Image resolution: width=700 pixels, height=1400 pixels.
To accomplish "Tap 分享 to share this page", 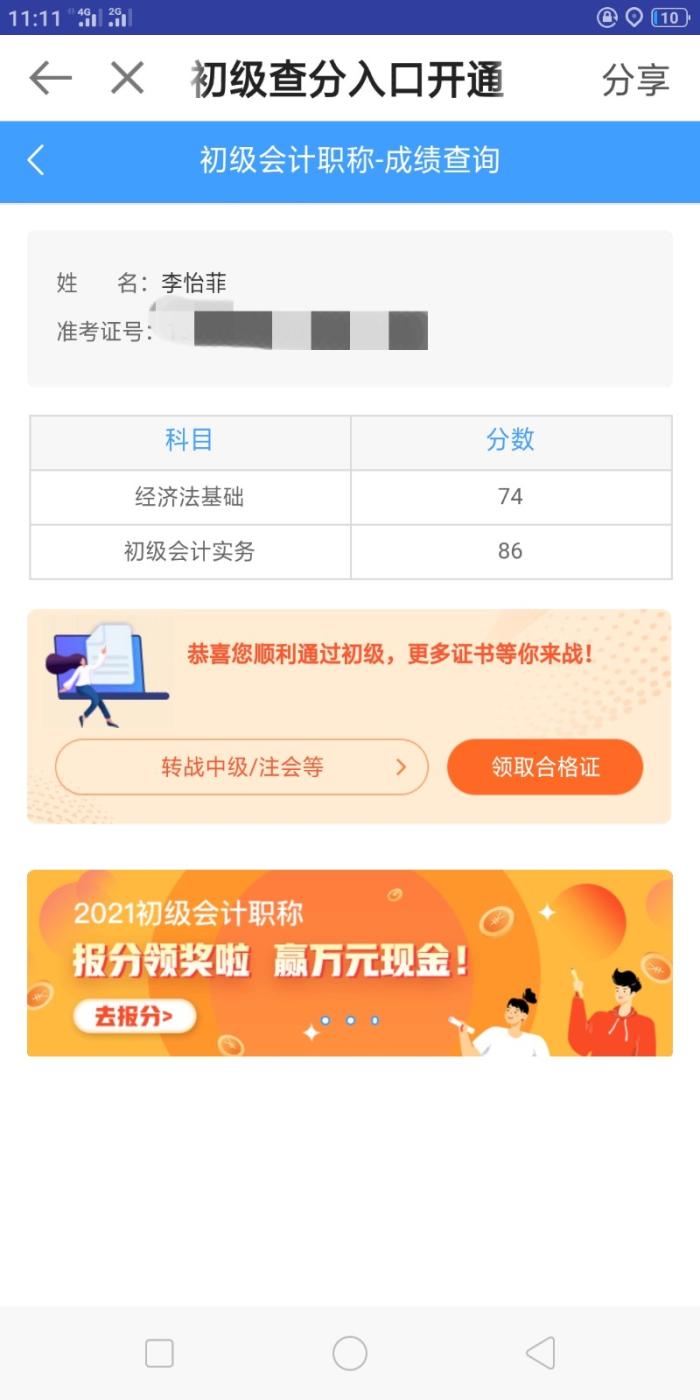I will tap(635, 80).
